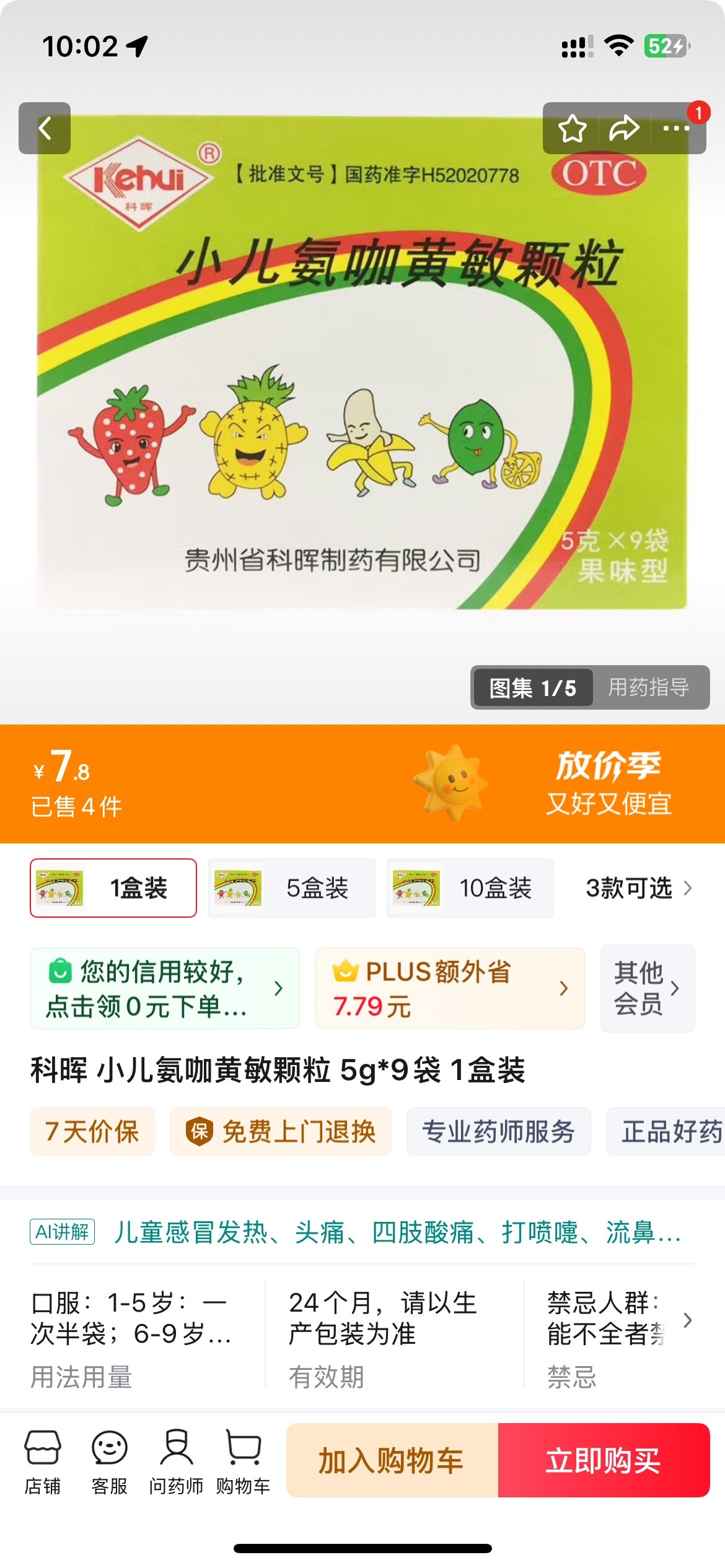Visit the 店铺 store page
This screenshot has width=725, height=1568.
tap(43, 1461)
